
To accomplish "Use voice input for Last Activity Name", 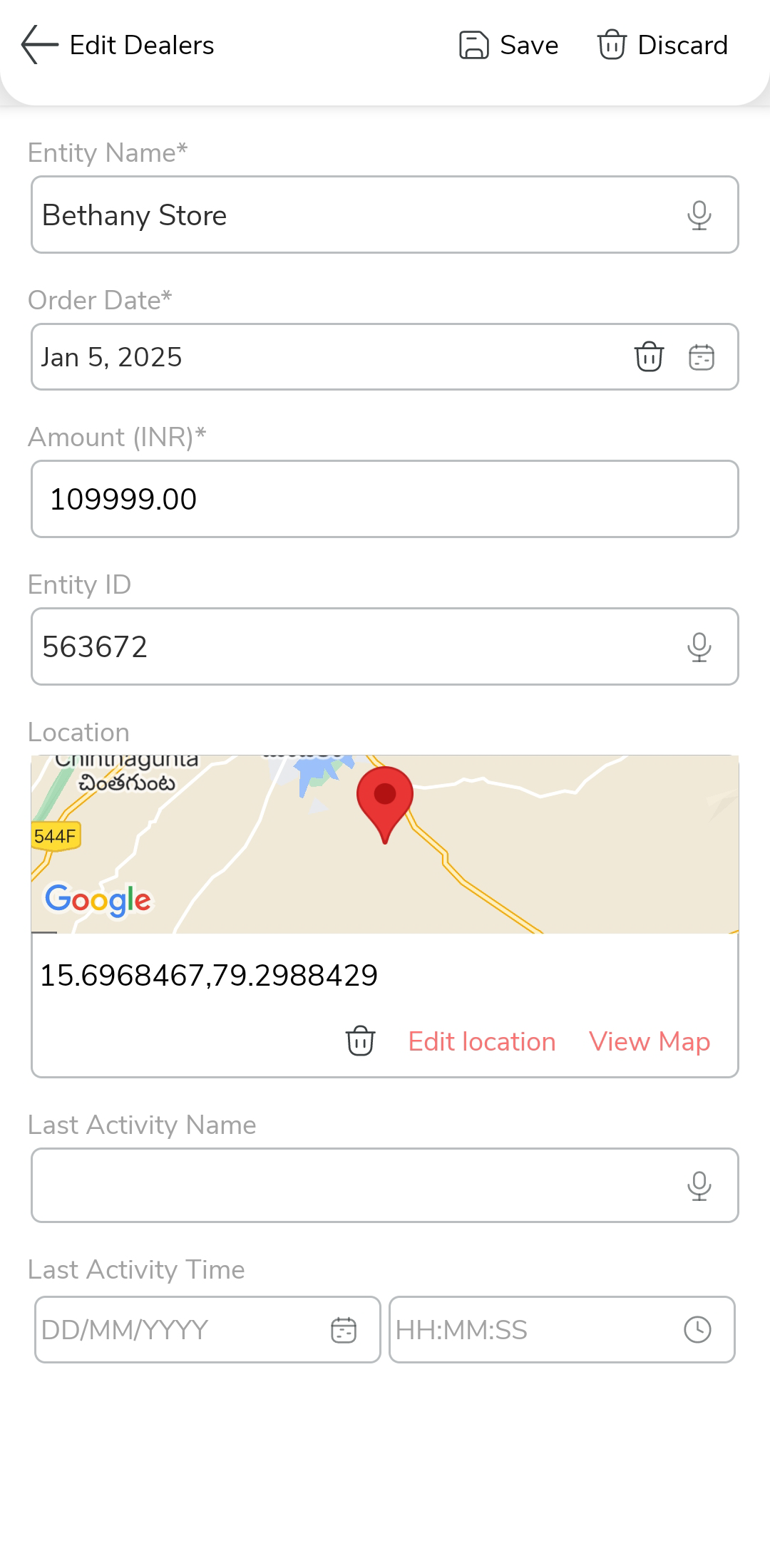I will click(699, 1185).
